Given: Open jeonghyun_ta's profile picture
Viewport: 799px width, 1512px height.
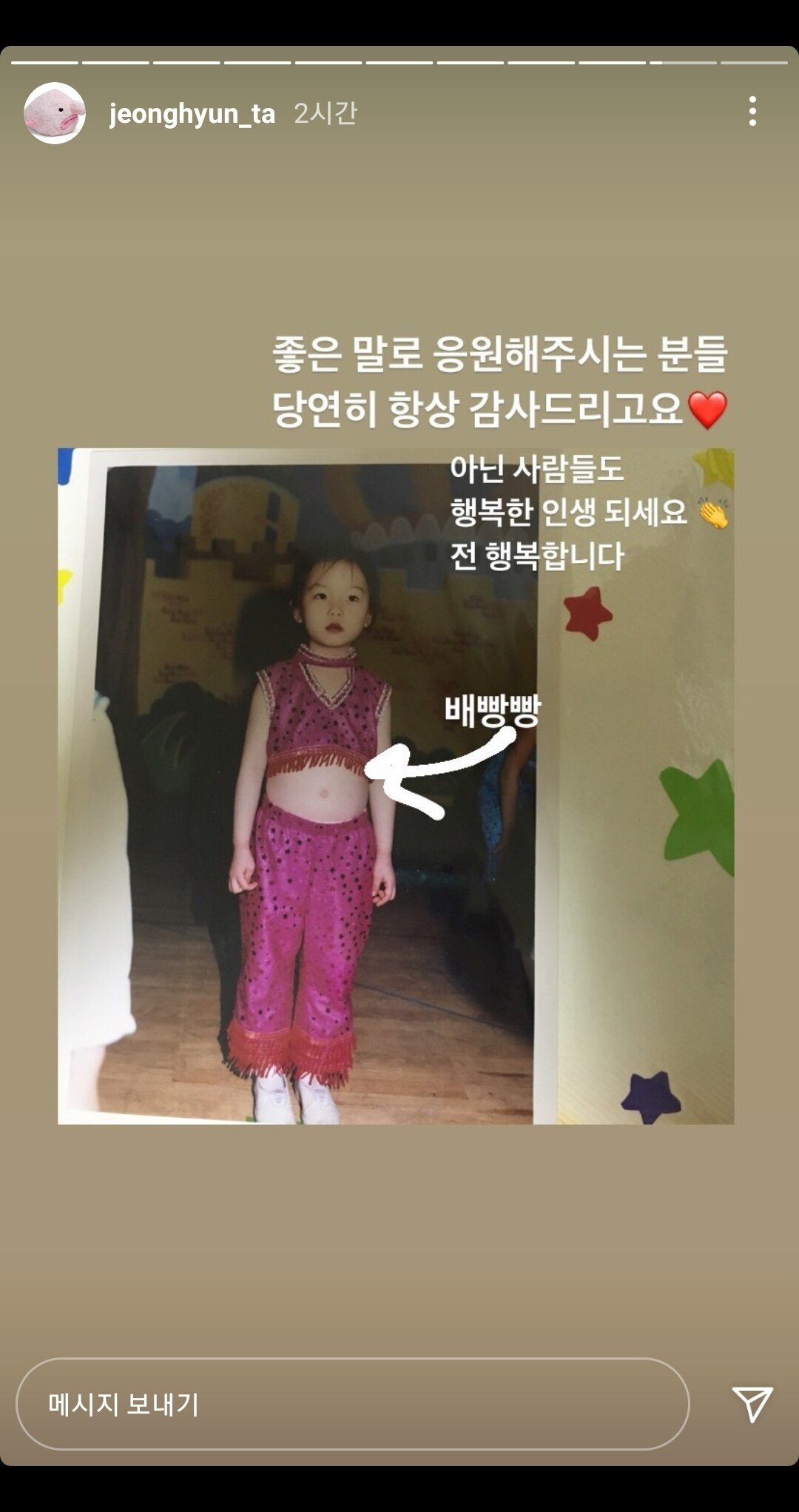Looking at the screenshot, I should pos(55,113).
